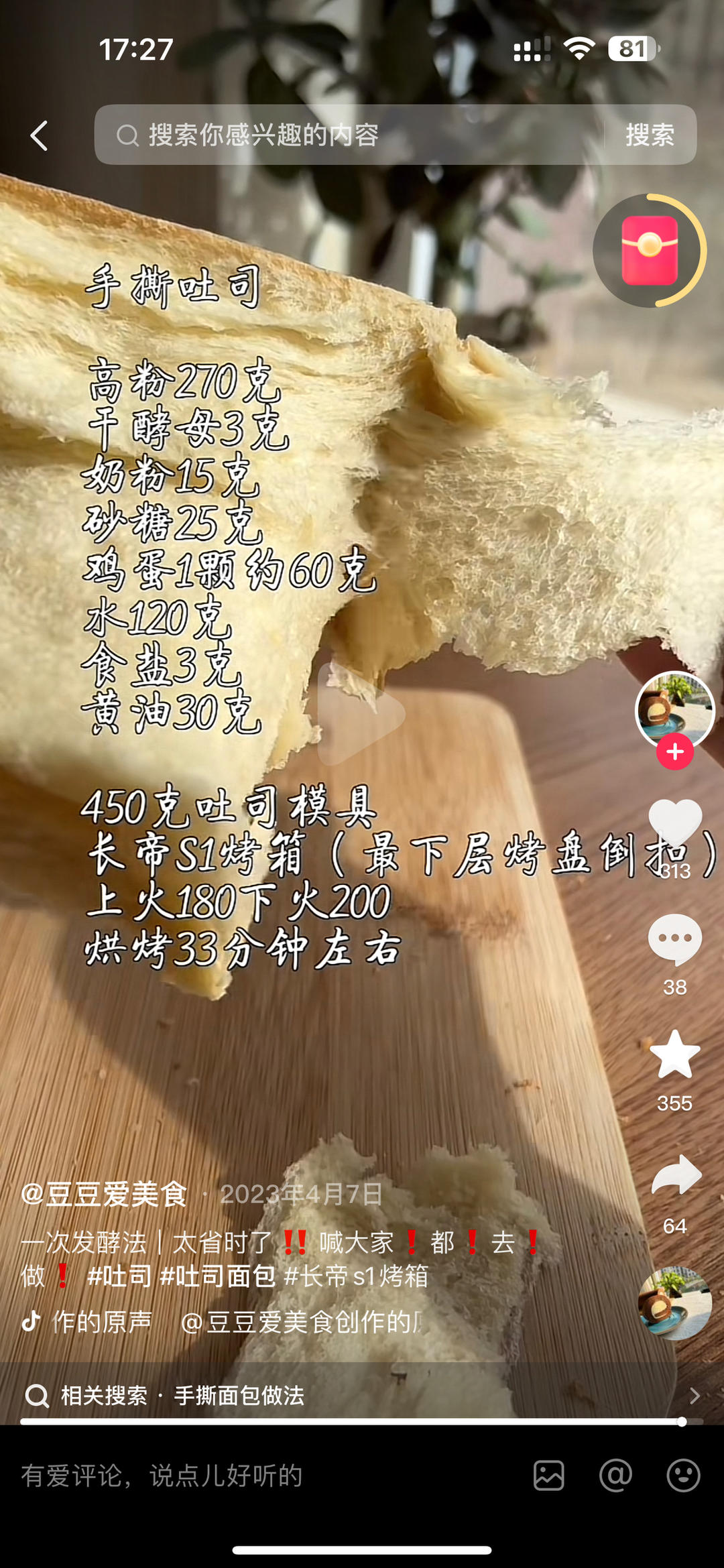The image size is (724, 1568).
Task: Favorite this video with the star icon
Action: point(674,1055)
